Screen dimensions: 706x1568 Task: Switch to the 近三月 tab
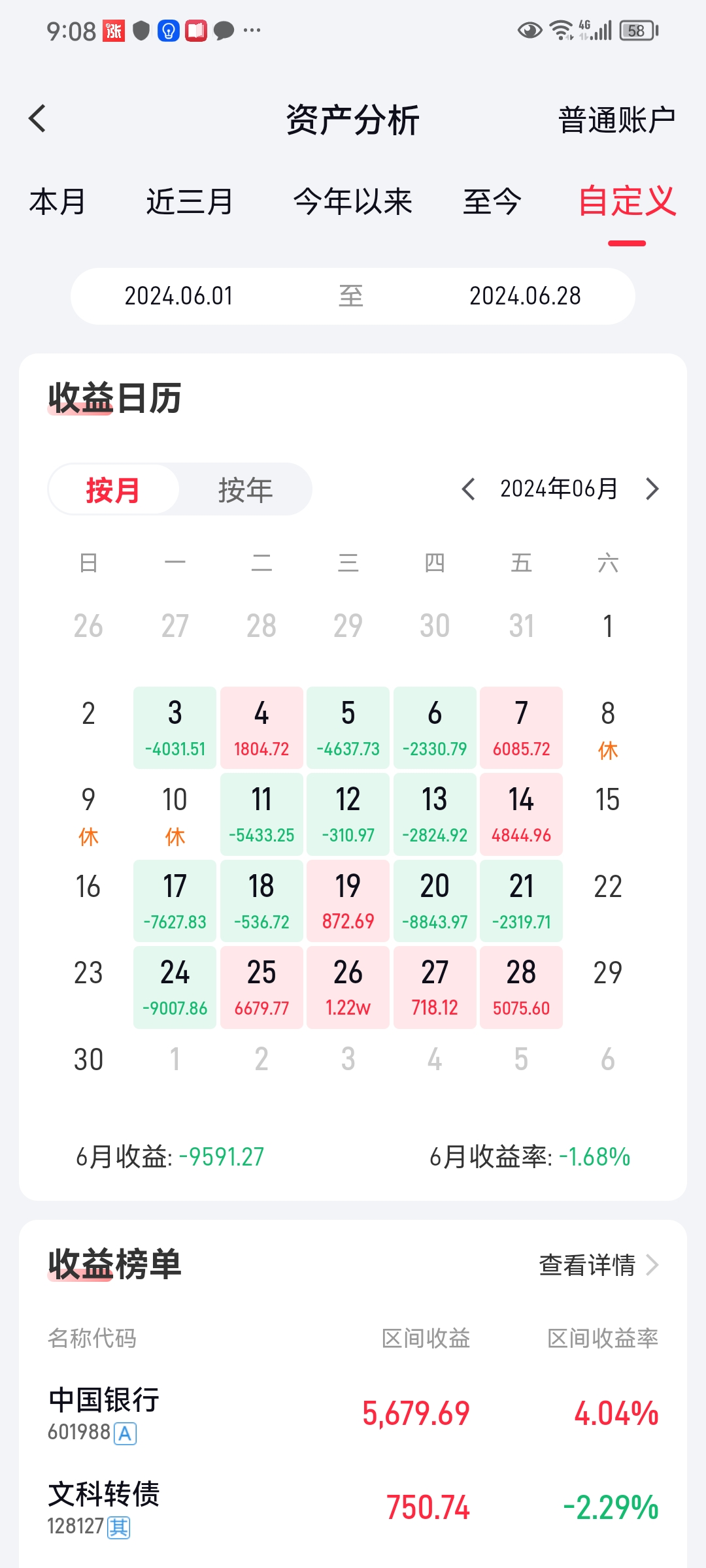click(x=190, y=201)
